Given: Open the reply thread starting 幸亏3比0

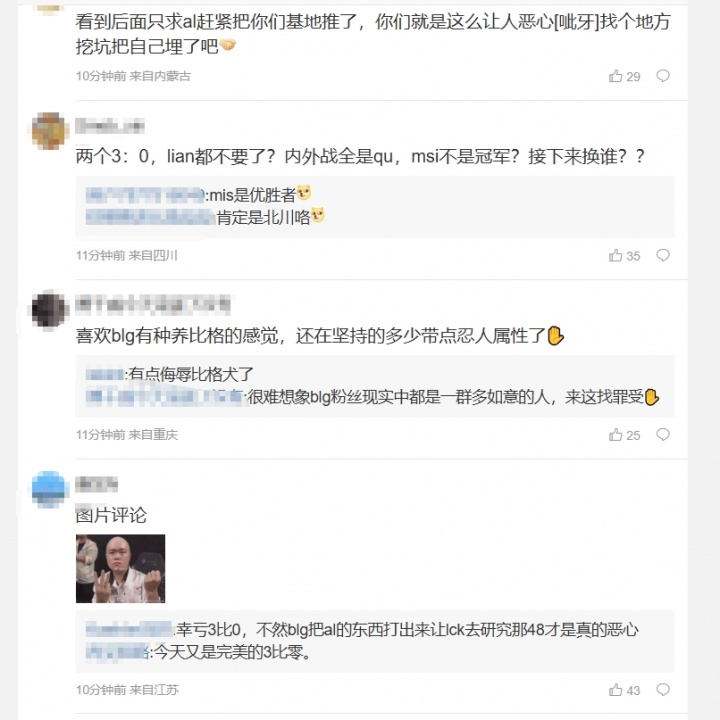Looking at the screenshot, I should coord(400,630).
